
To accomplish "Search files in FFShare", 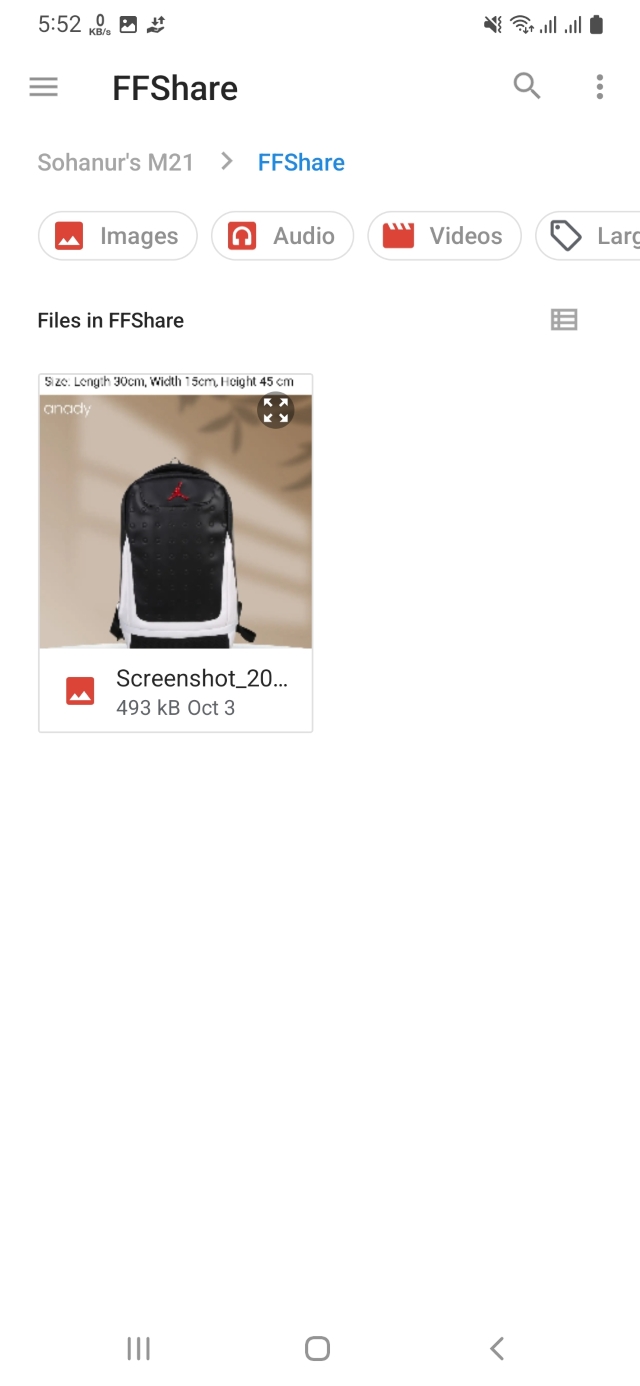I will pos(527,87).
